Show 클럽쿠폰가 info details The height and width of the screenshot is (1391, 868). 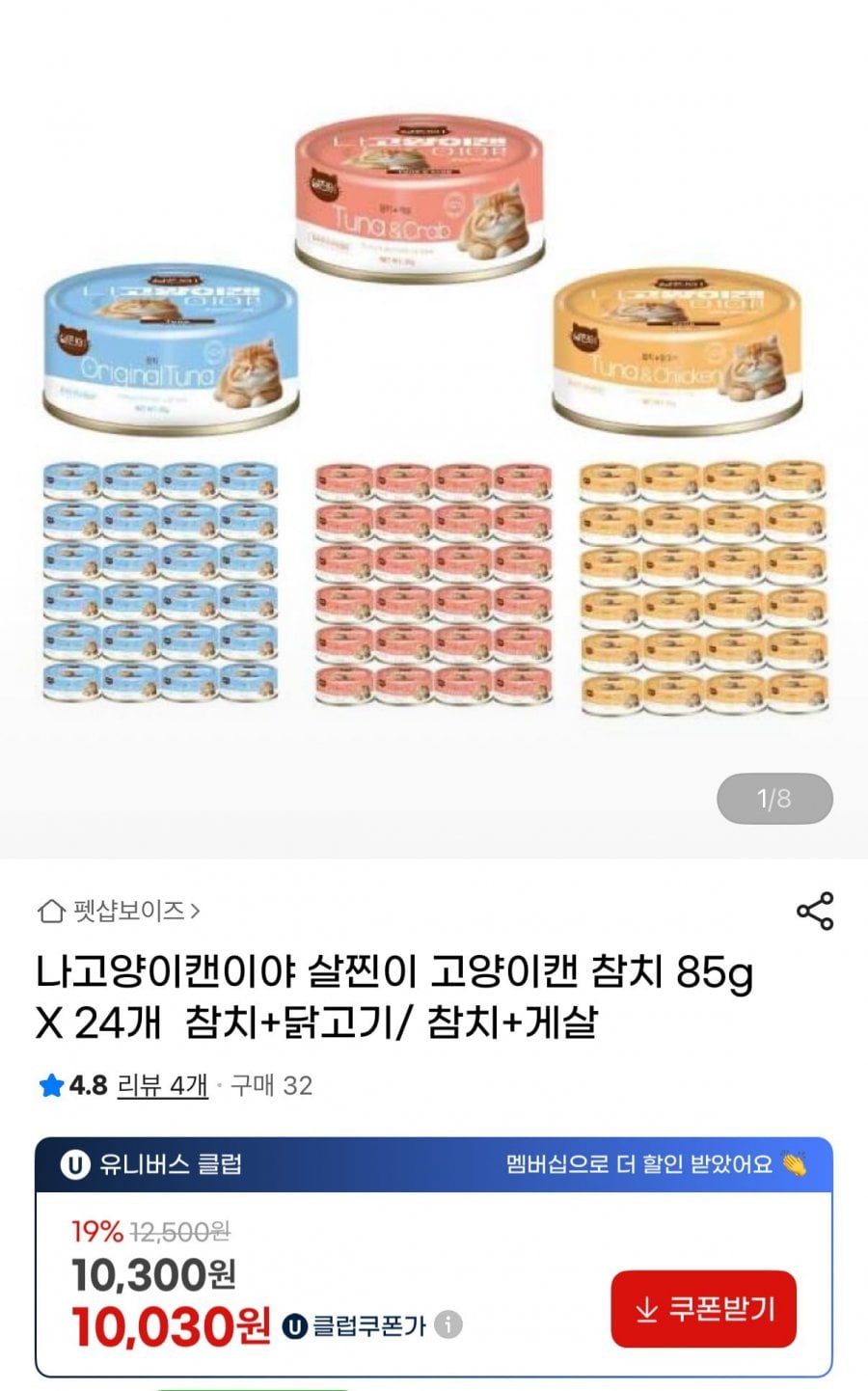pos(448,1324)
